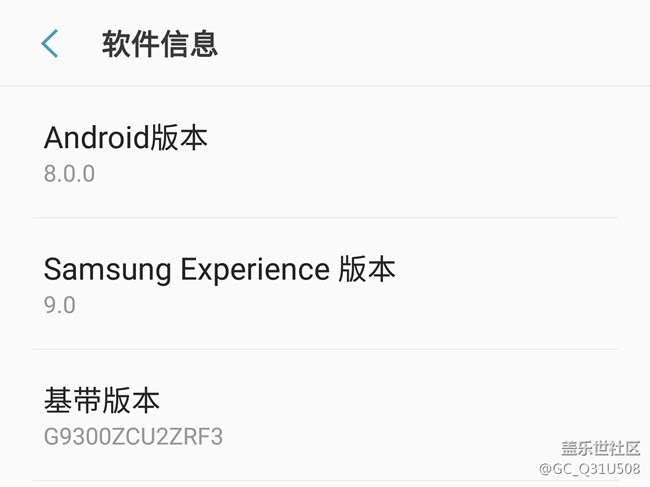Go back from the 软件信息 page
This screenshot has height=487, width=650.
[50, 44]
